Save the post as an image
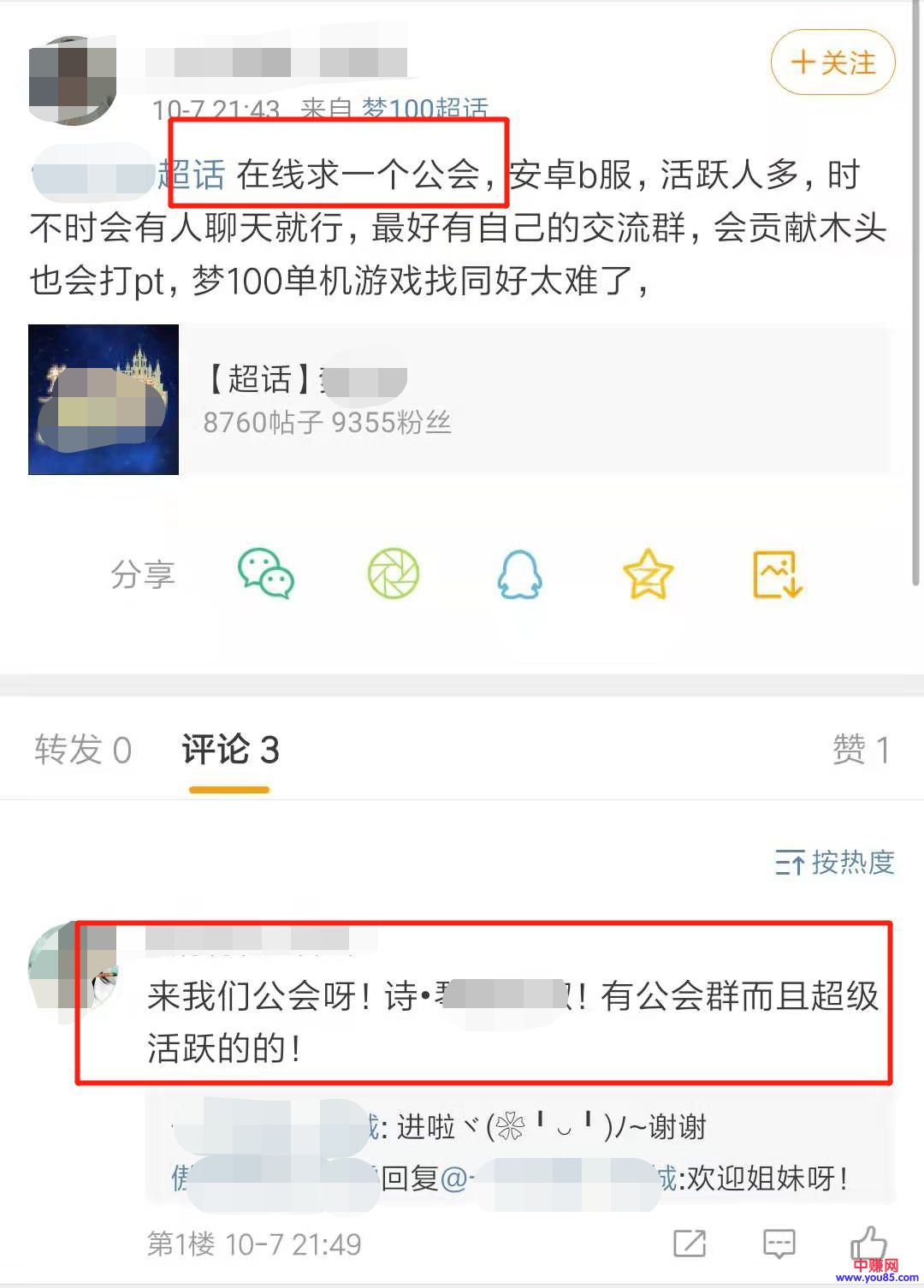This screenshot has width=924, height=1288. [x=777, y=574]
